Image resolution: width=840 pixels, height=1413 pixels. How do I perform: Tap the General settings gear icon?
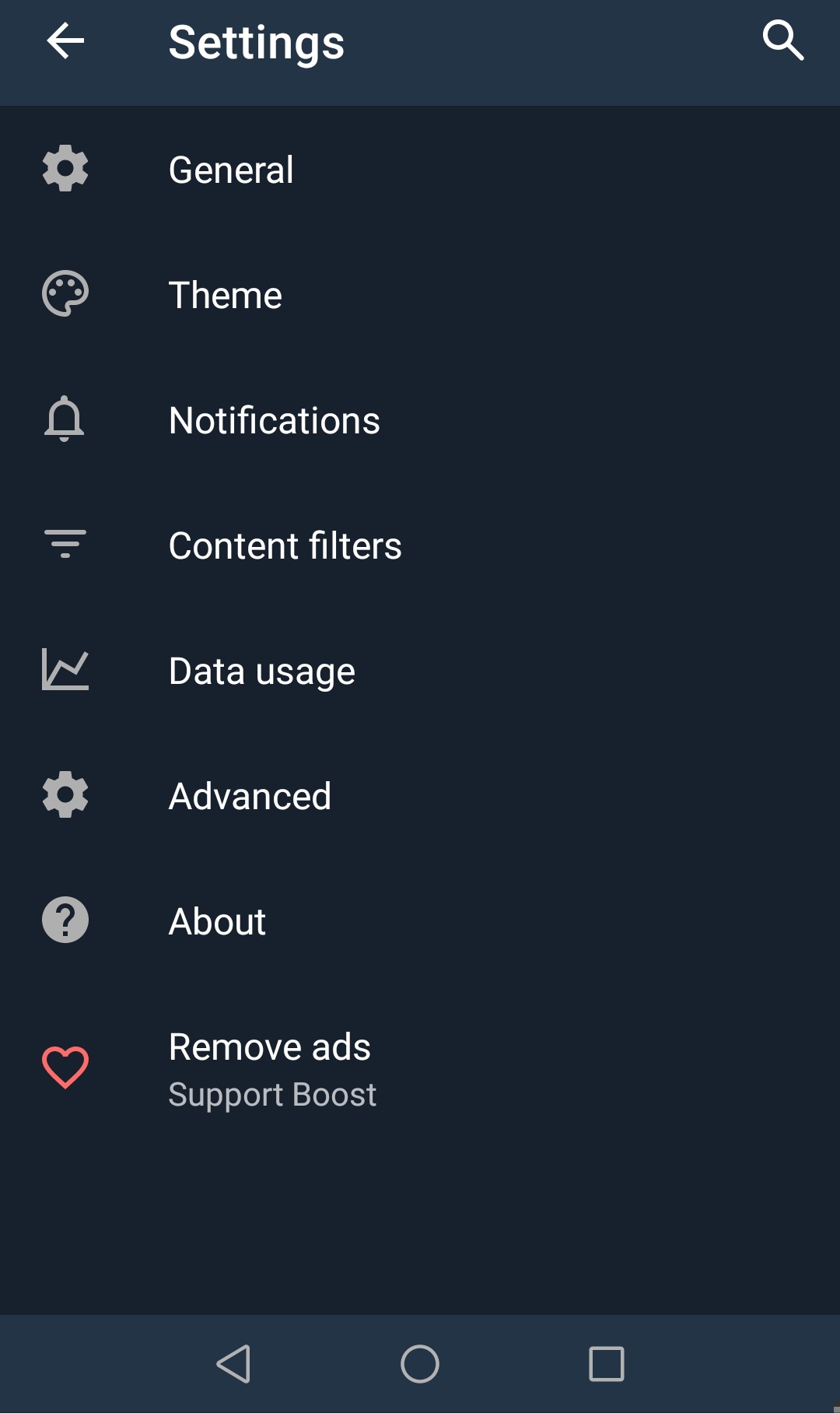coord(65,170)
